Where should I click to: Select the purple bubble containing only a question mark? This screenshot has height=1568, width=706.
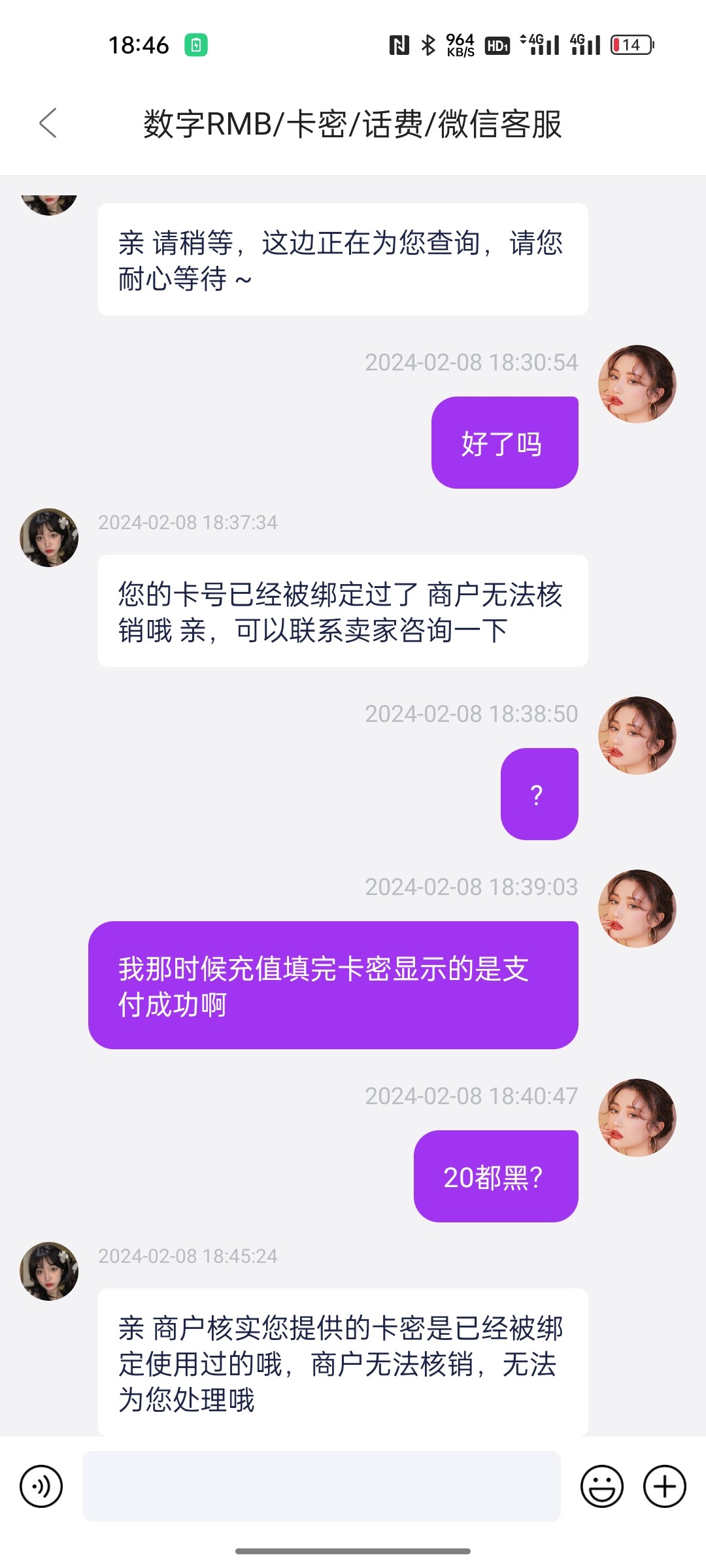[538, 793]
